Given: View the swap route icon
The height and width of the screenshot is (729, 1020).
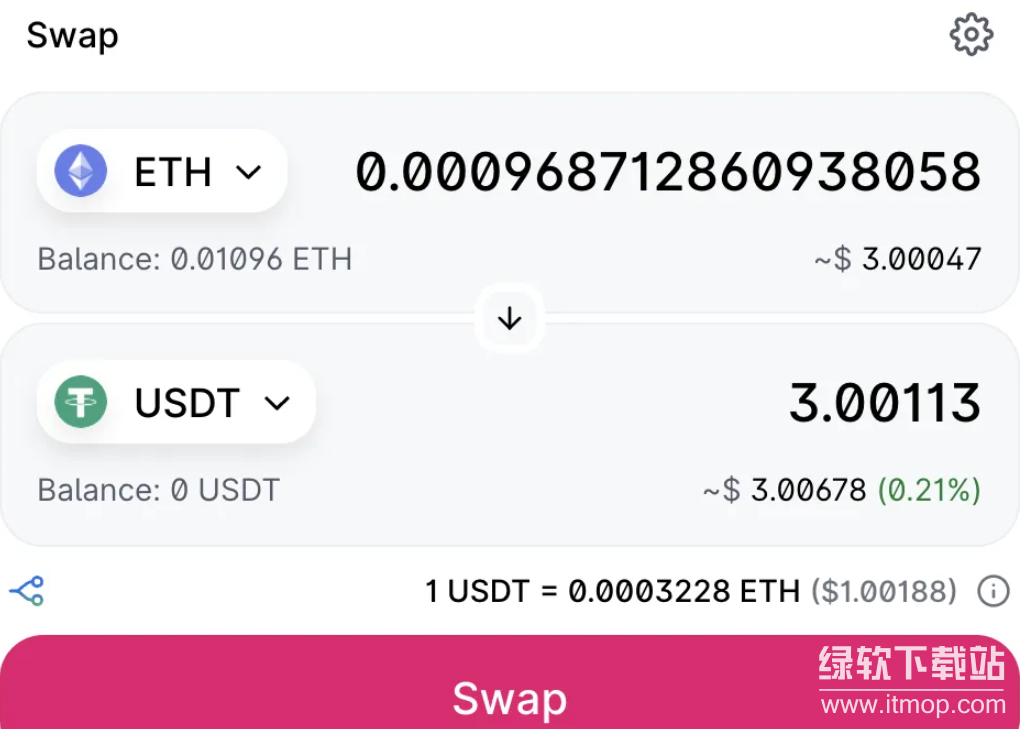Looking at the screenshot, I should (26, 591).
